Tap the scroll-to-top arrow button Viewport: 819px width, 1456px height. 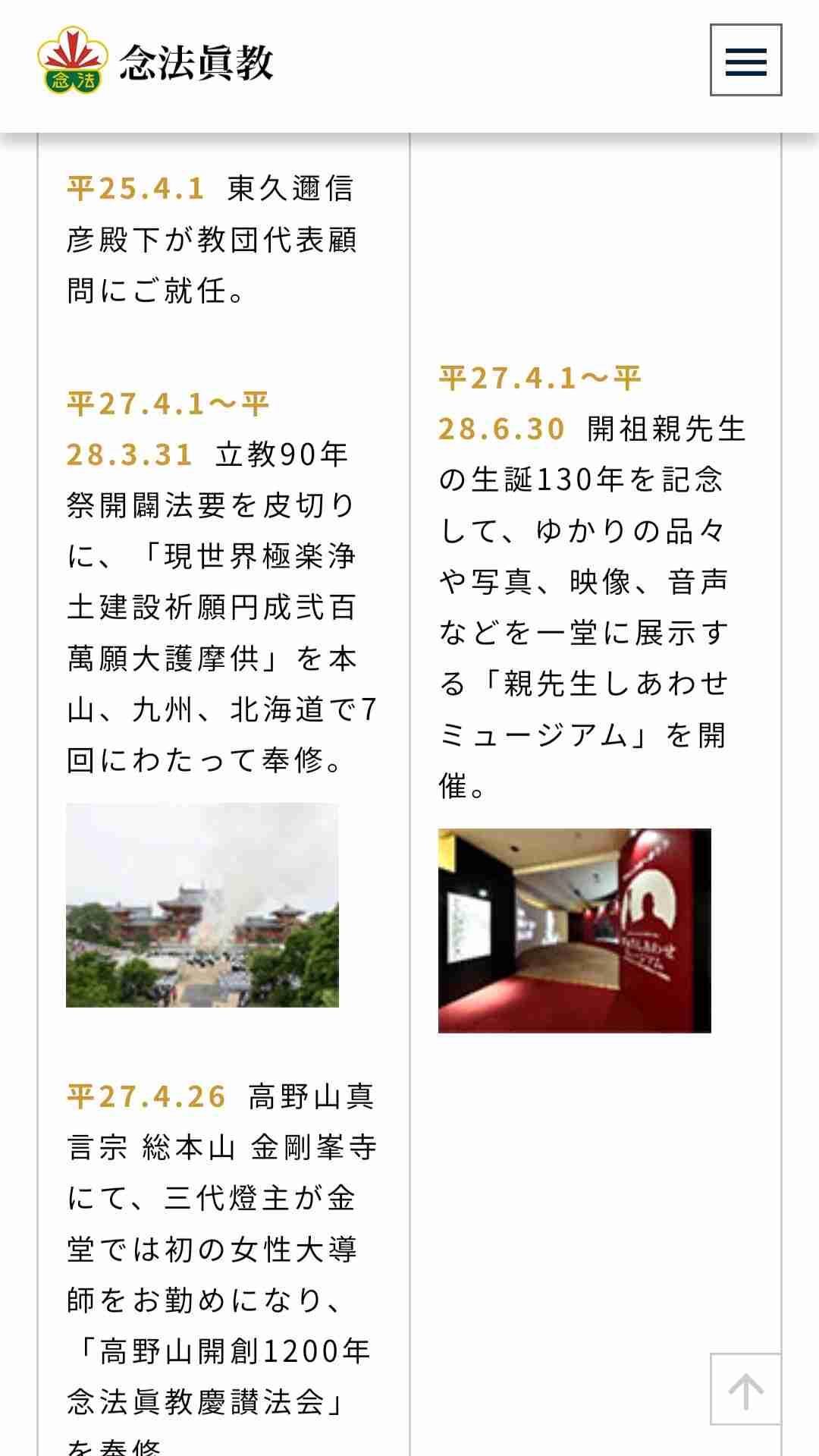pyautogui.click(x=745, y=1389)
